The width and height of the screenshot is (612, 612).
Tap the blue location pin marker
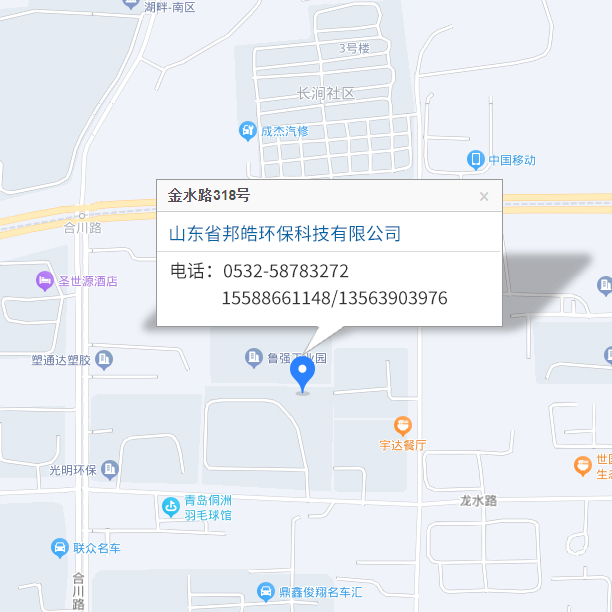pyautogui.click(x=302, y=375)
